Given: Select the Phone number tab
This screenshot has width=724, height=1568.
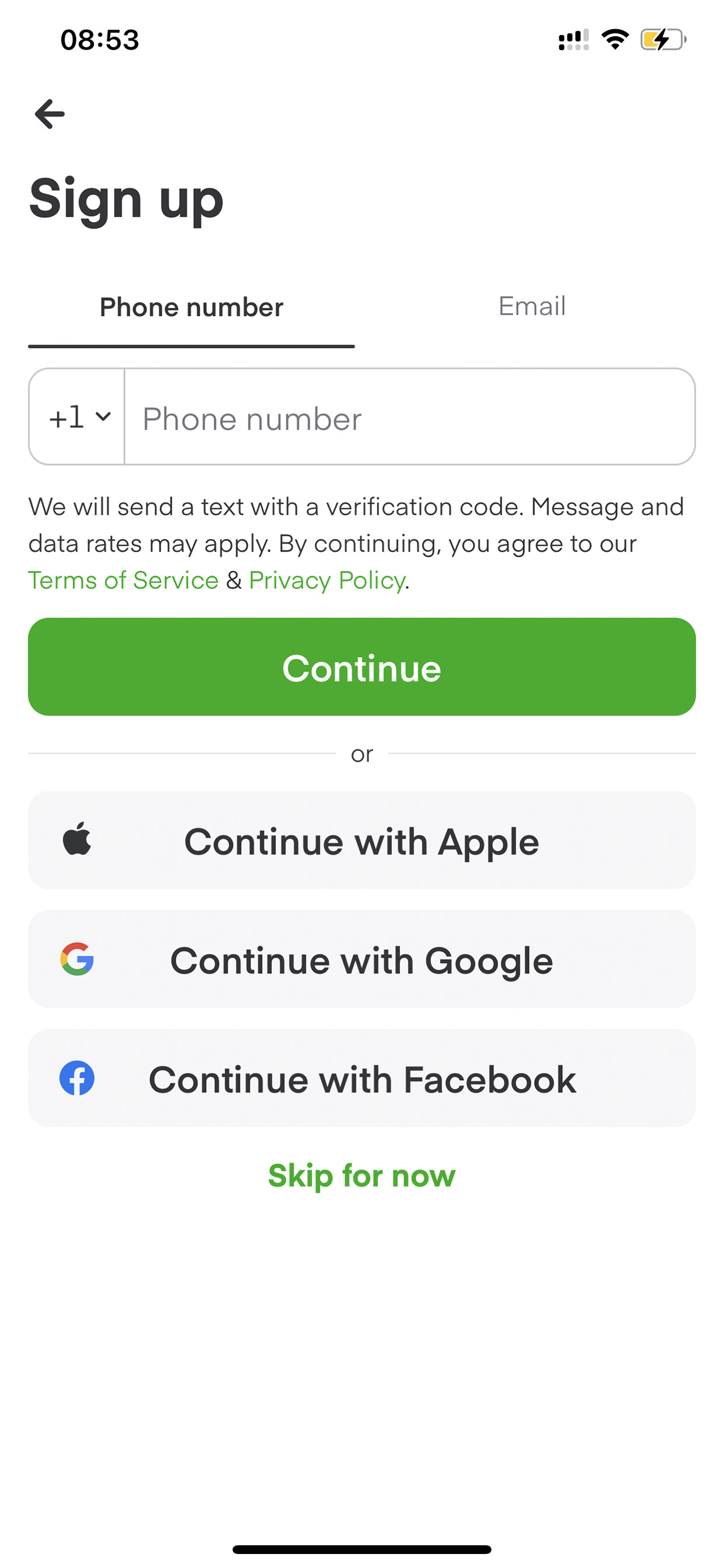Looking at the screenshot, I should coord(191,307).
